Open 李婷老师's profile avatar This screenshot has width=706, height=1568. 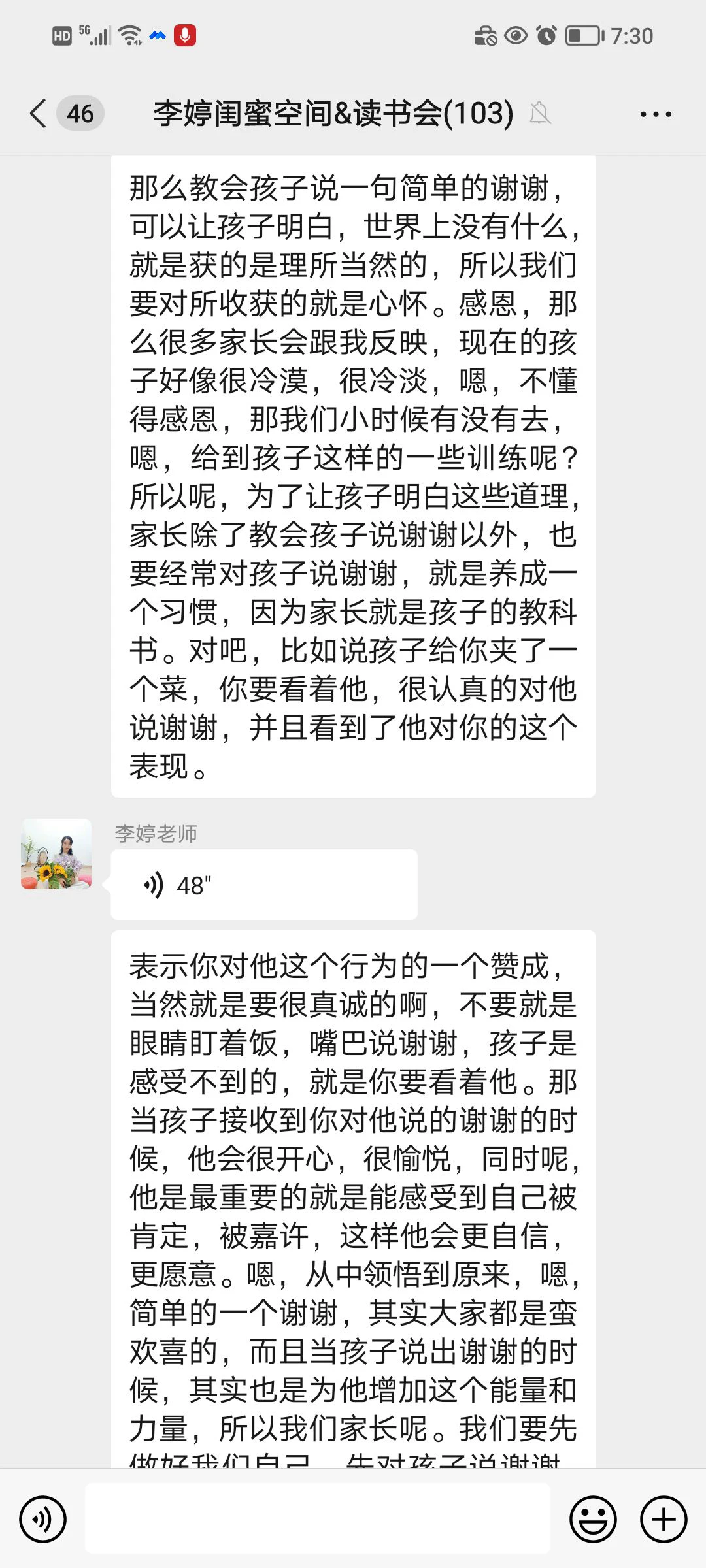(x=56, y=854)
